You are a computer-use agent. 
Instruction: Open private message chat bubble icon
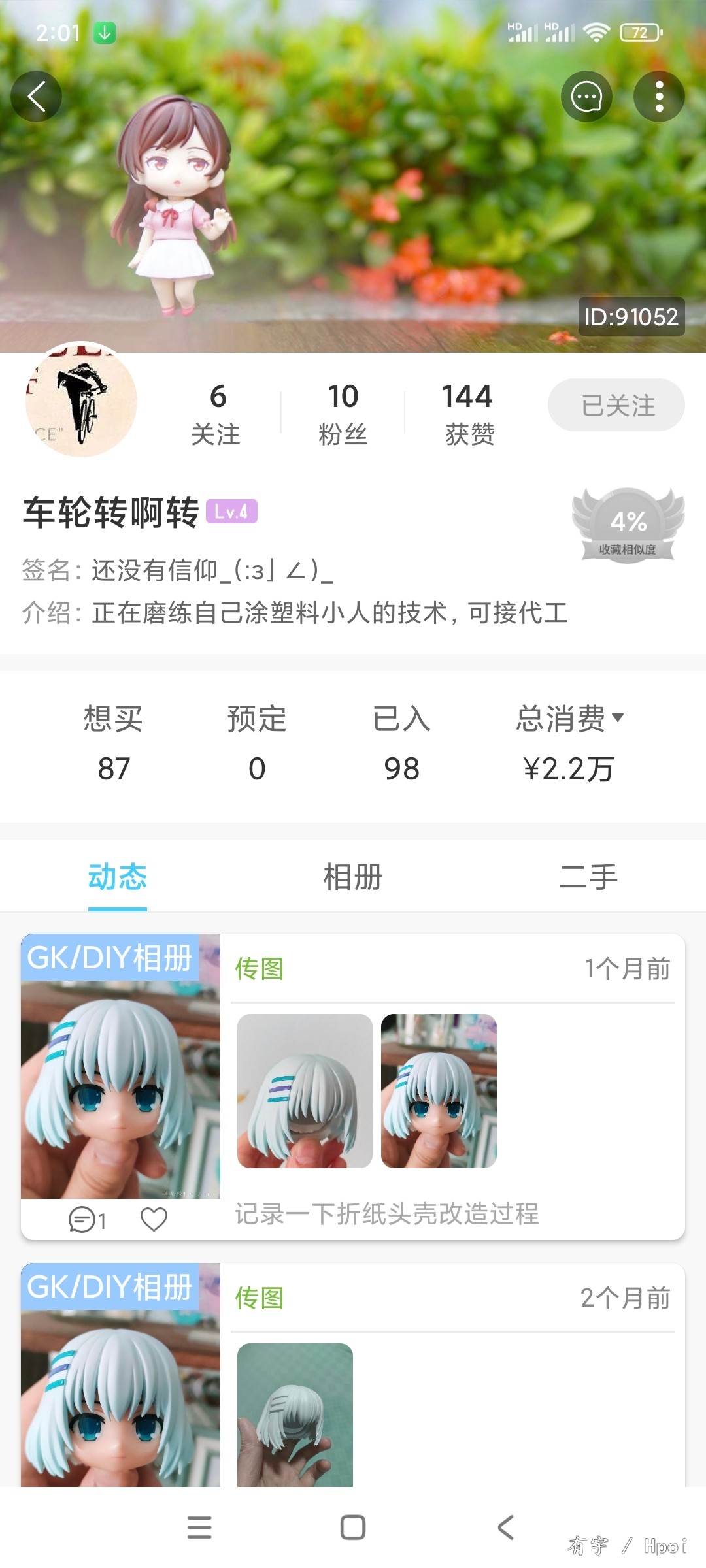(x=586, y=97)
